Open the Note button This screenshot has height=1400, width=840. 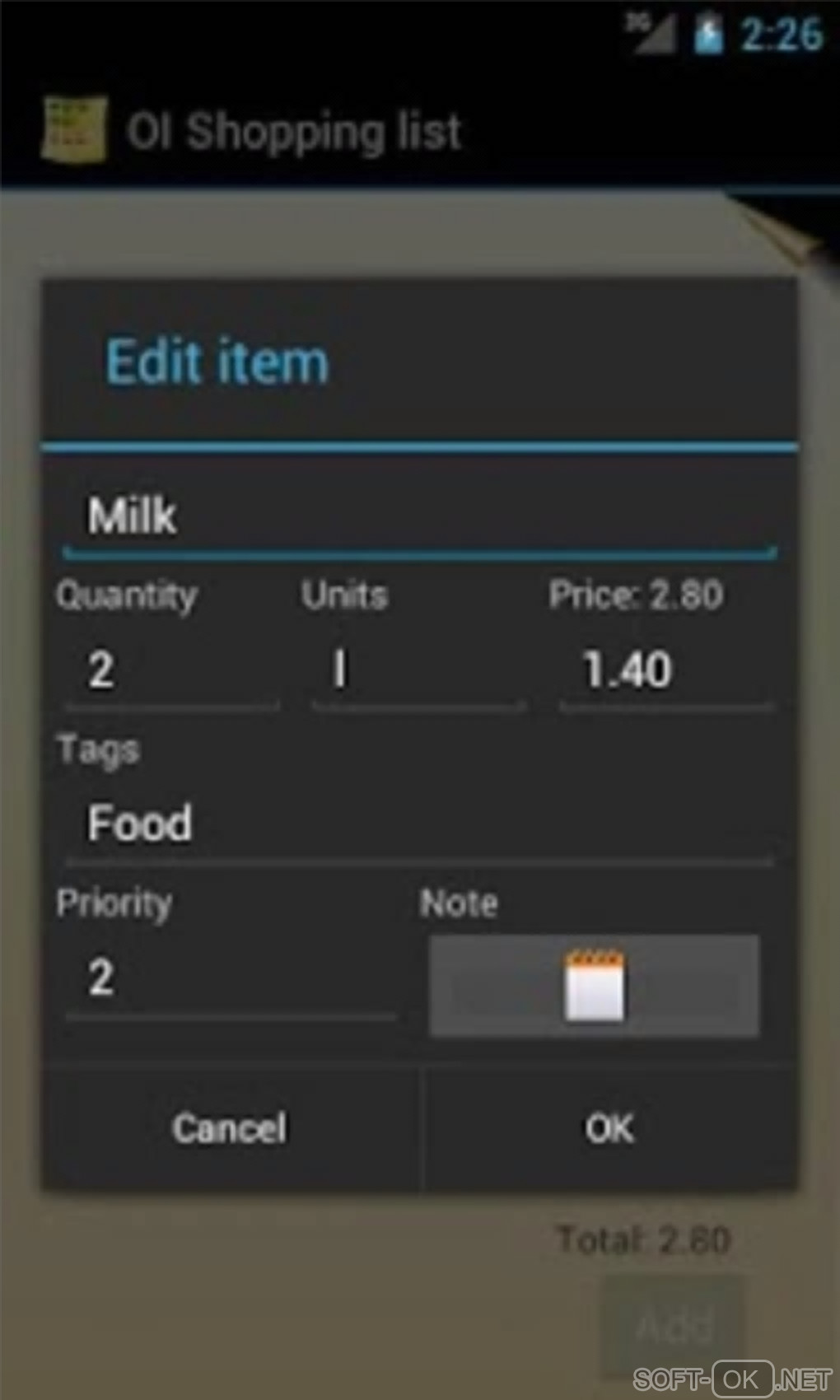(x=594, y=986)
